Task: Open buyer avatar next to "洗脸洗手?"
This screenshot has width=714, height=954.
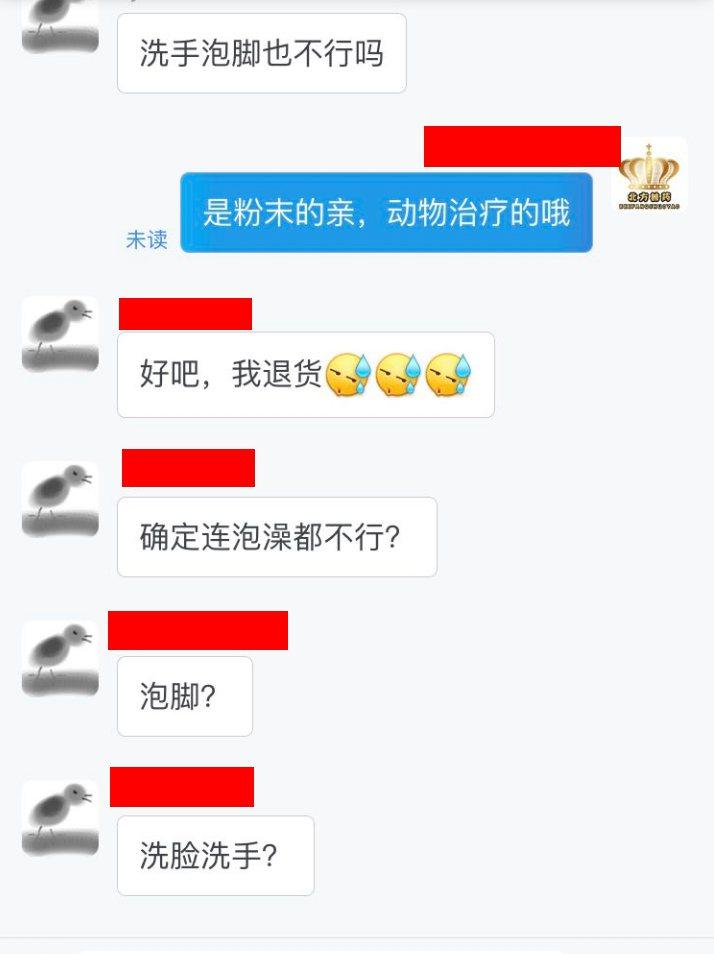Action: tap(60, 818)
